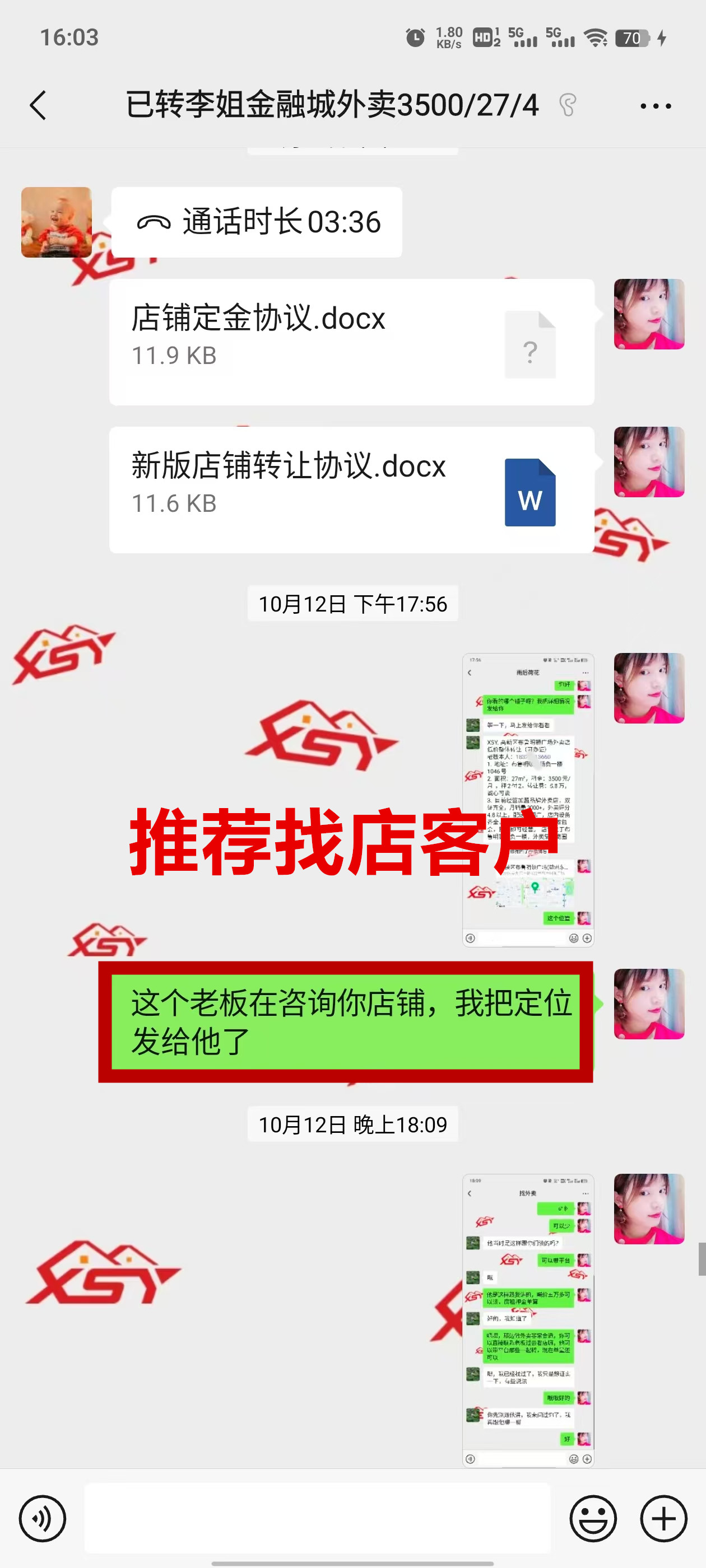Image resolution: width=706 pixels, height=1568 pixels.
Task: Go back to the chat list
Action: point(38,105)
